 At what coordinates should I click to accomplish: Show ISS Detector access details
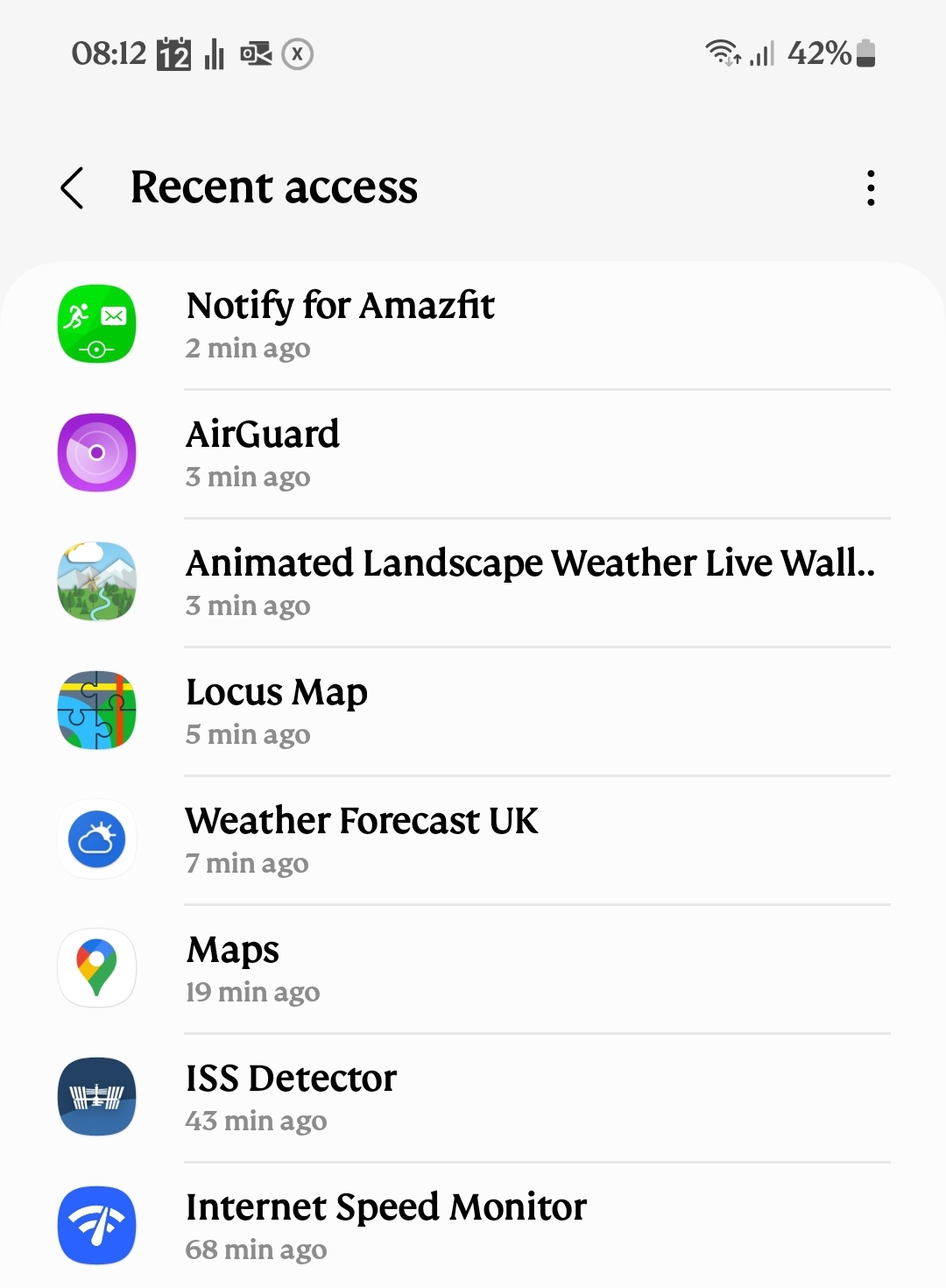(473, 1098)
